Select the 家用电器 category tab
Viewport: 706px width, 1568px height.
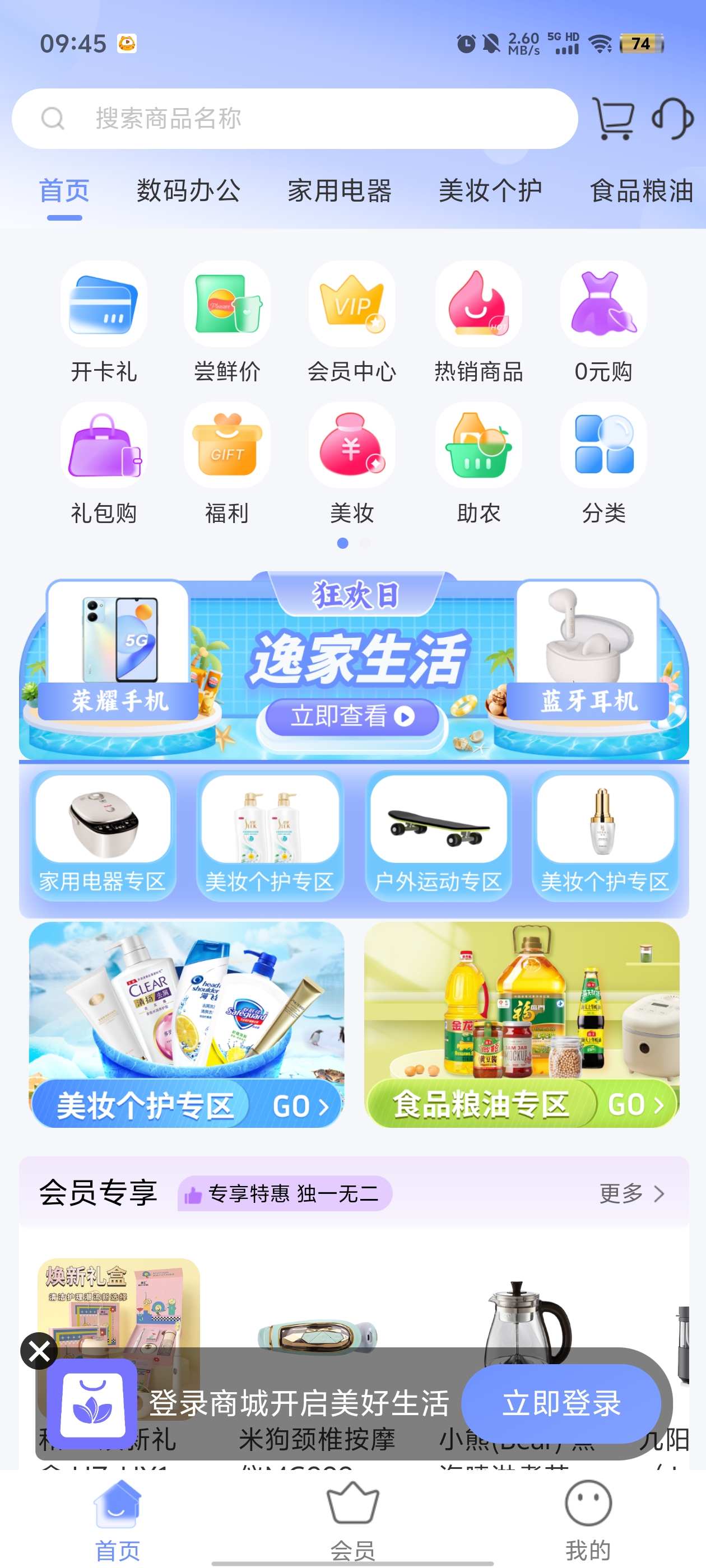tap(340, 191)
